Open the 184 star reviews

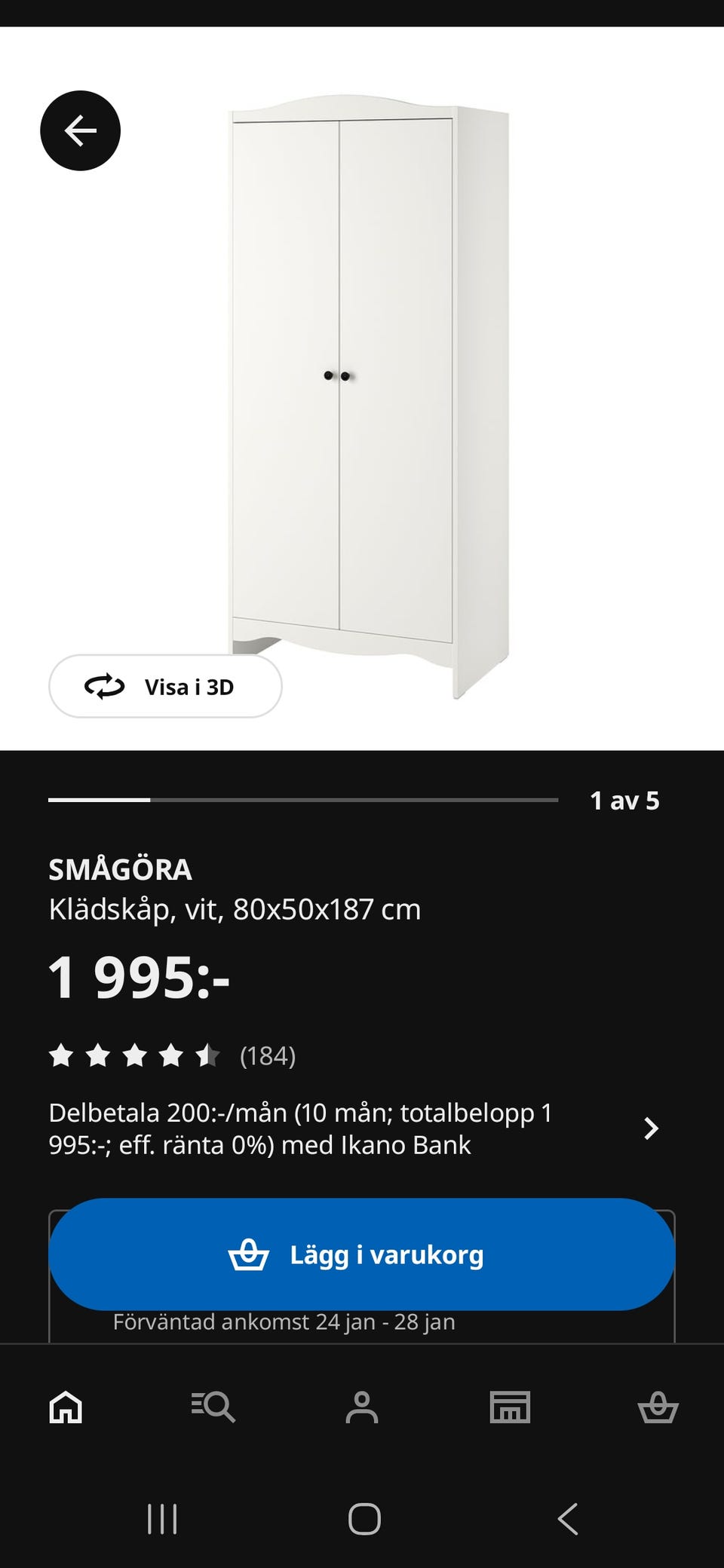click(172, 1055)
